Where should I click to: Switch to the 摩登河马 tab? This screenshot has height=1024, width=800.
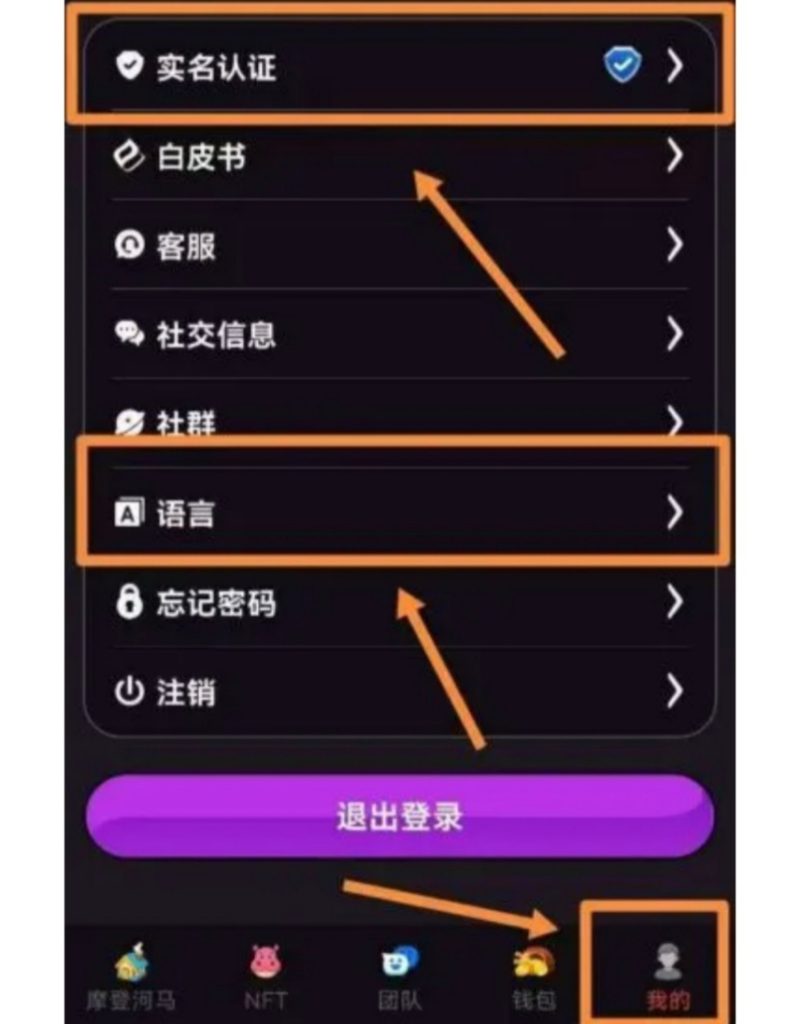[x=132, y=976]
